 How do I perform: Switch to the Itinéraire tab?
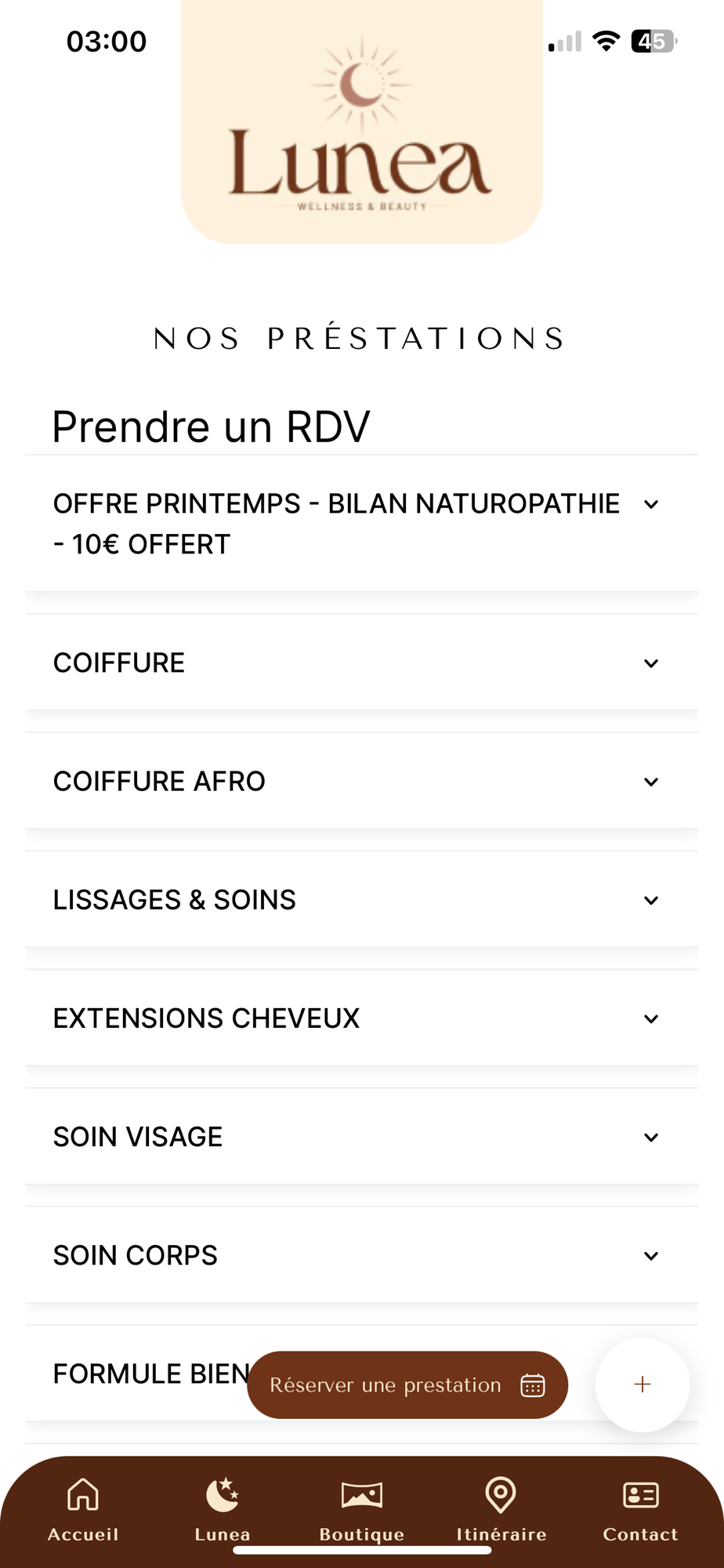[x=501, y=1509]
